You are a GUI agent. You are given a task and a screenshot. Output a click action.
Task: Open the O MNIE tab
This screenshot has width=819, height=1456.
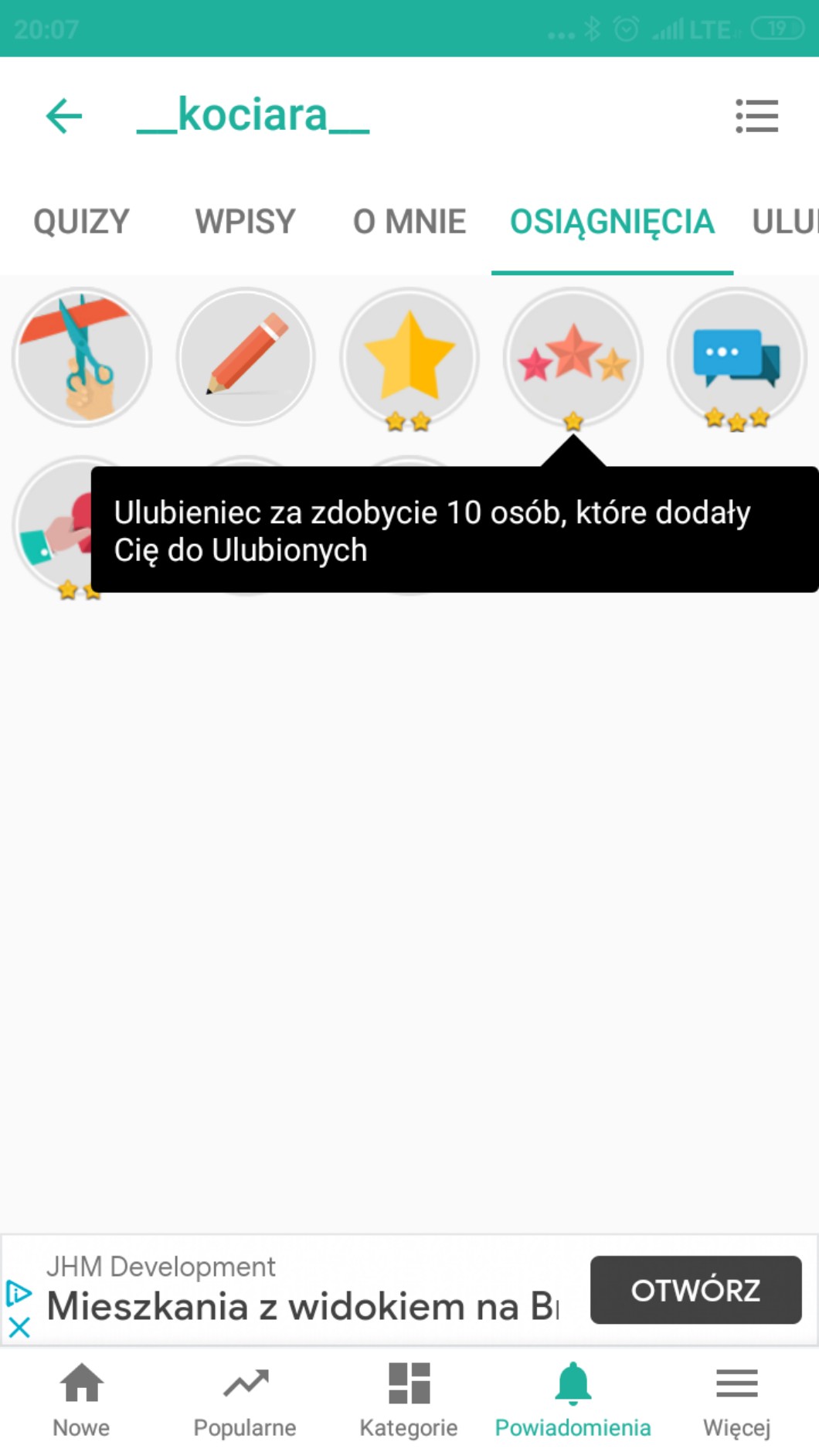tap(409, 222)
